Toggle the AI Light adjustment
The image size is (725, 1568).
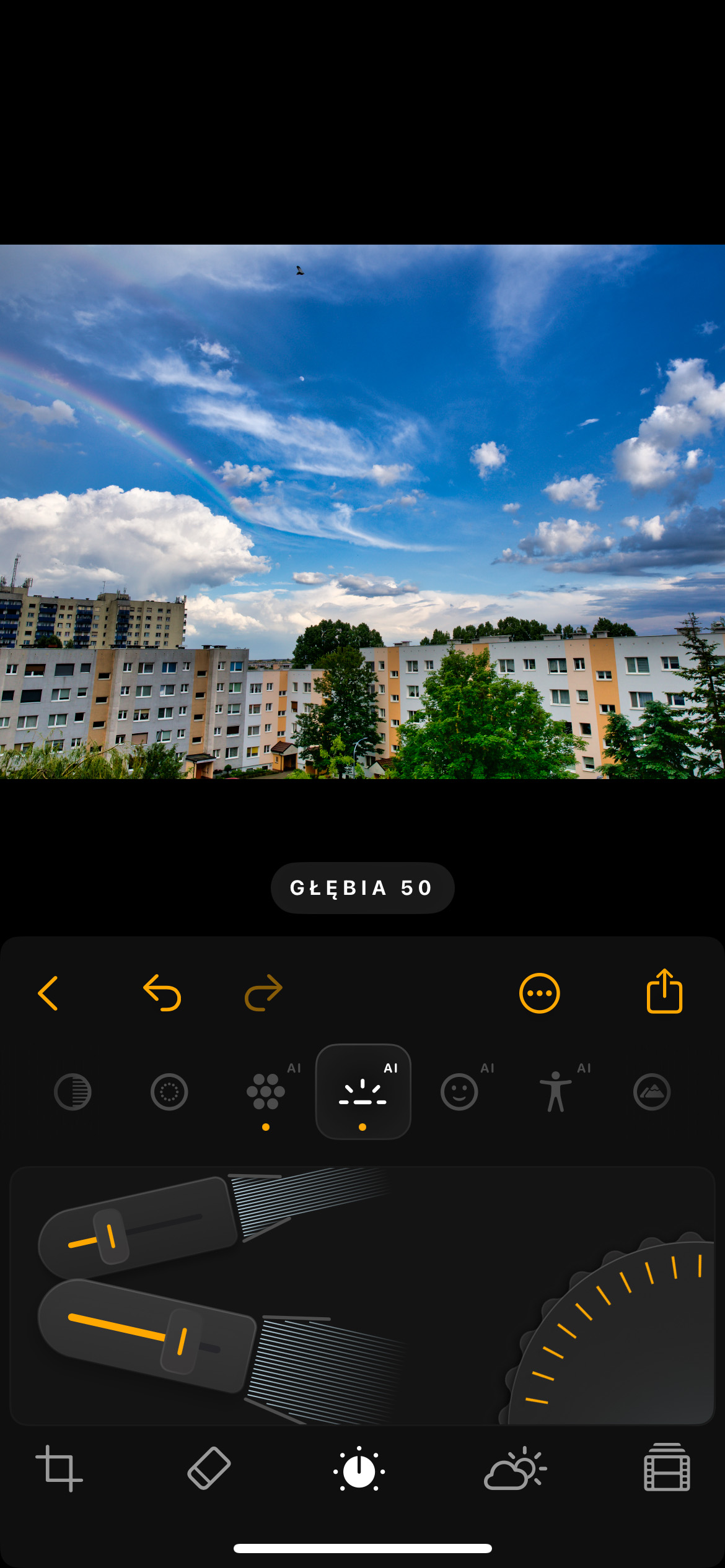pyautogui.click(x=362, y=1093)
